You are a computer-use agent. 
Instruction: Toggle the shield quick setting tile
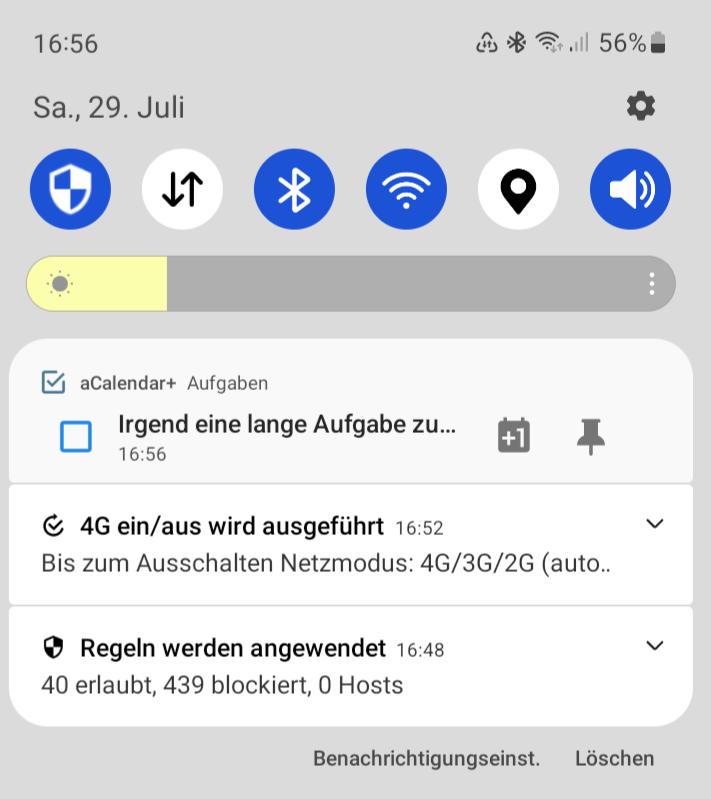(x=70, y=188)
